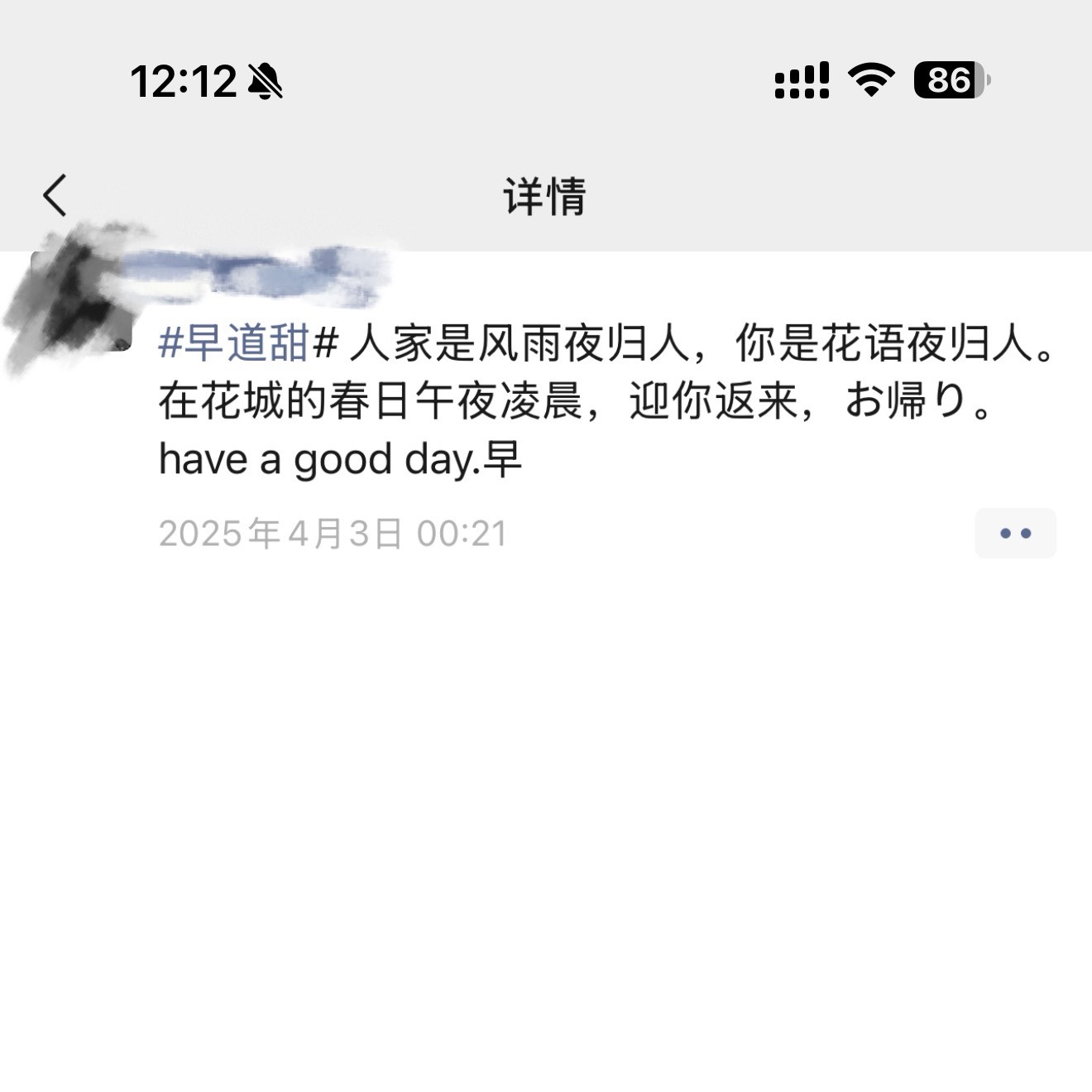The height and width of the screenshot is (1092, 1092).
Task: Open the poster's blurred profile avatar
Action: tap(81, 302)
